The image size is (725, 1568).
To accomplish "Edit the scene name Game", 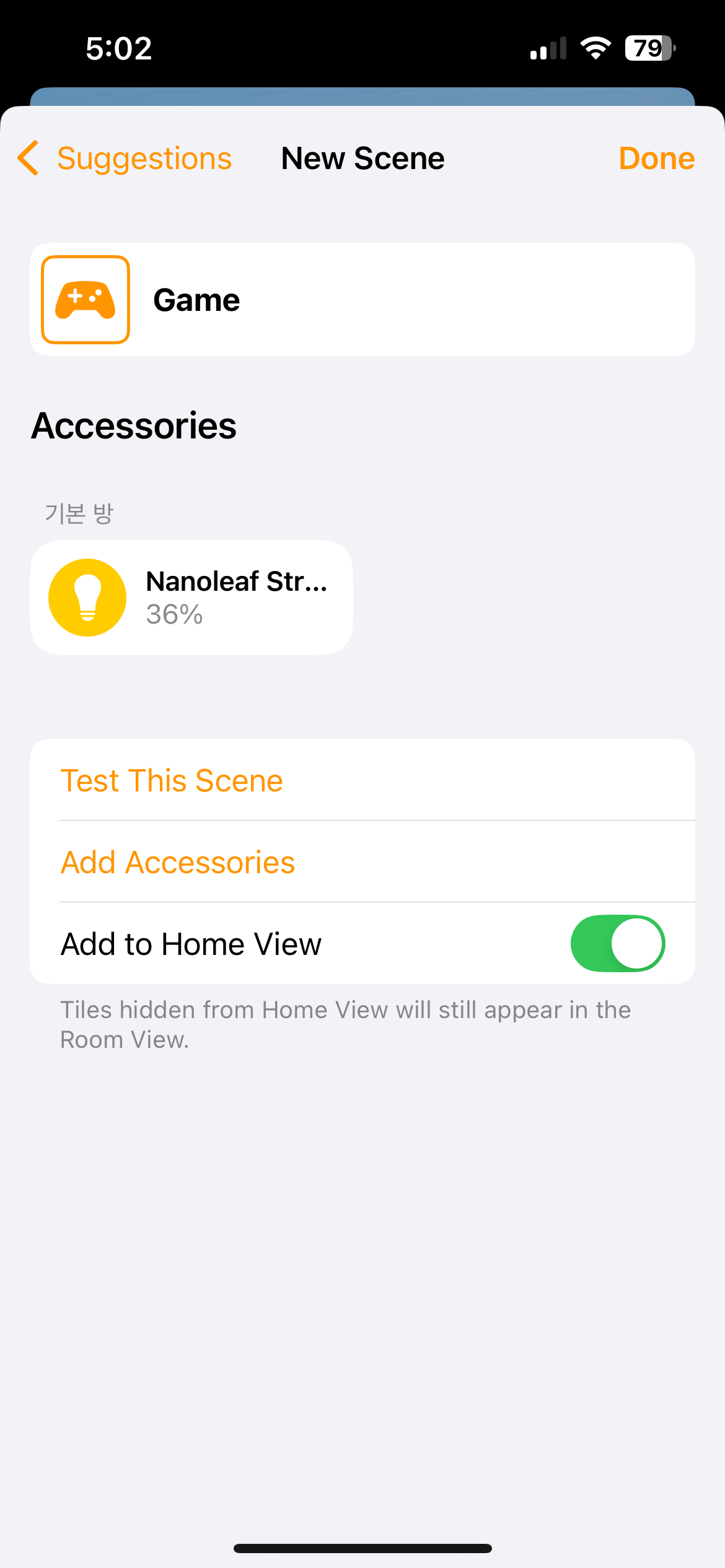I will click(x=372, y=300).
